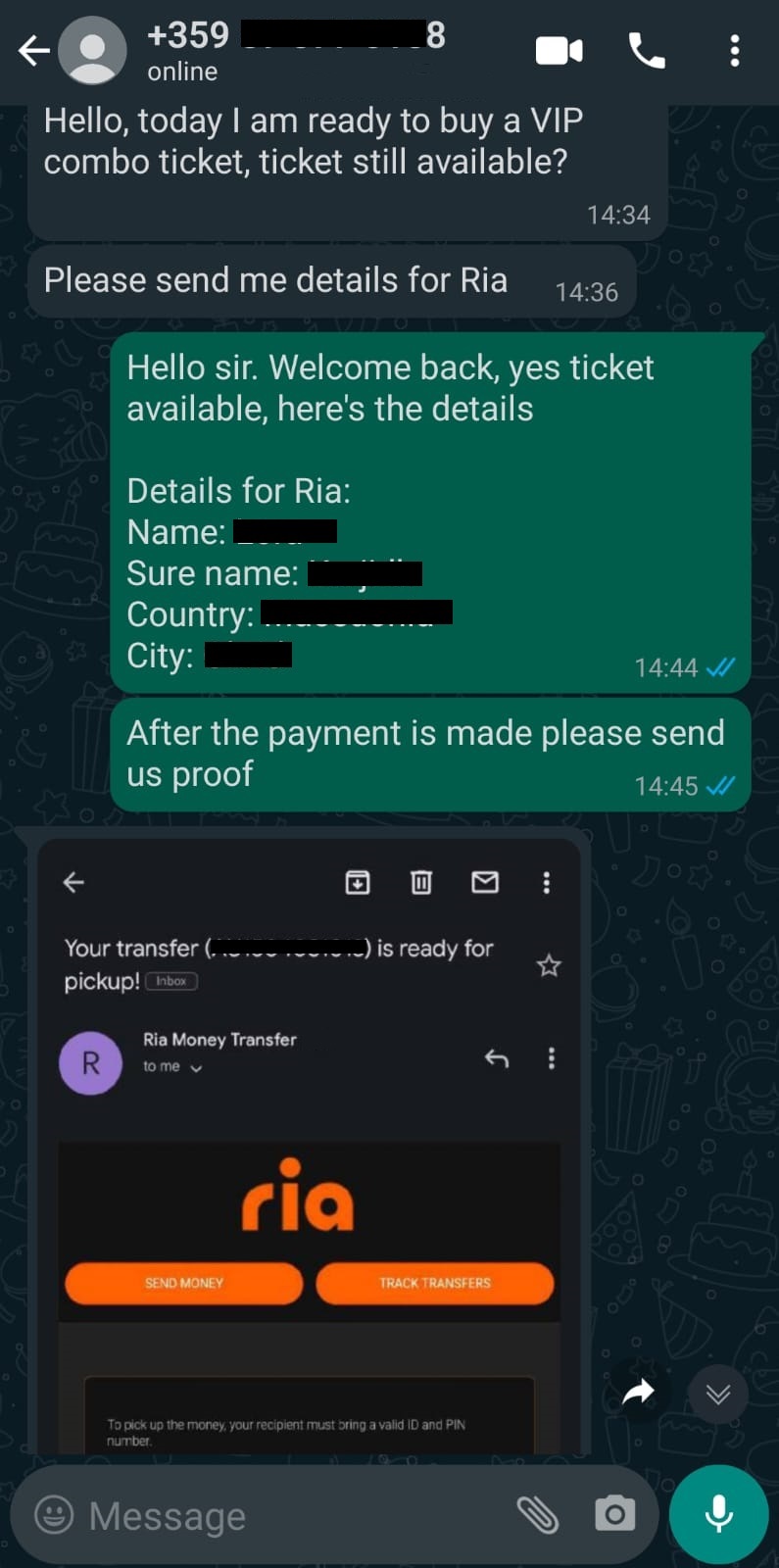Image resolution: width=779 pixels, height=1568 pixels.
Task: Forward the Ria screenshot image
Action: (639, 1393)
